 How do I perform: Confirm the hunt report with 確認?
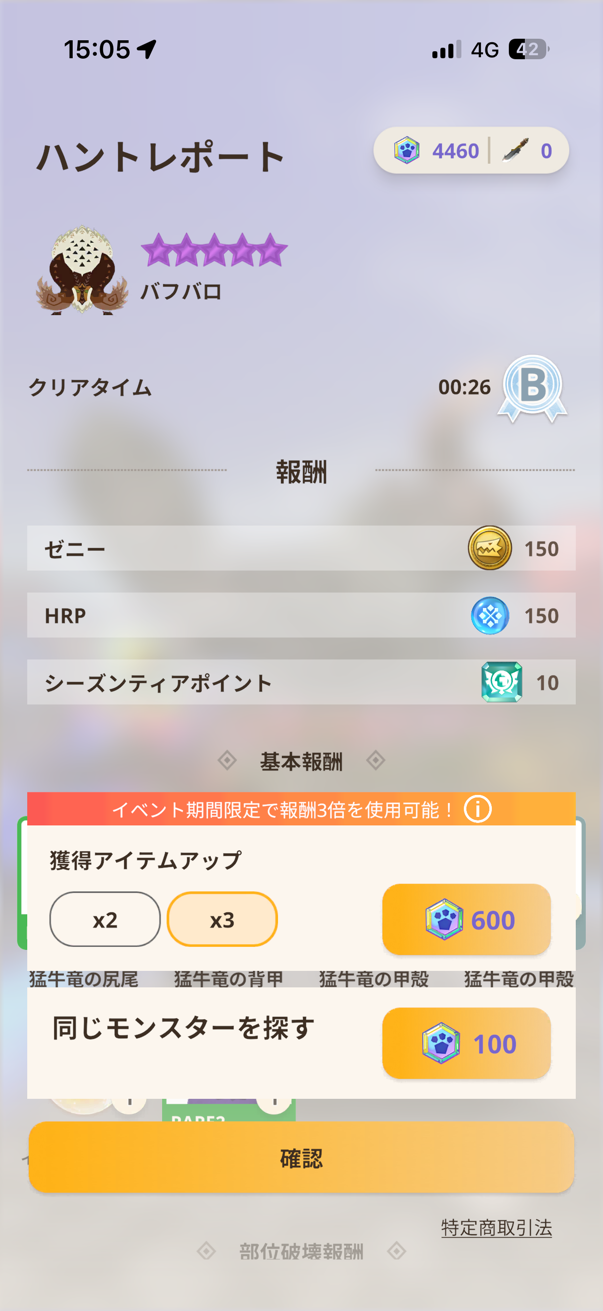301,1157
